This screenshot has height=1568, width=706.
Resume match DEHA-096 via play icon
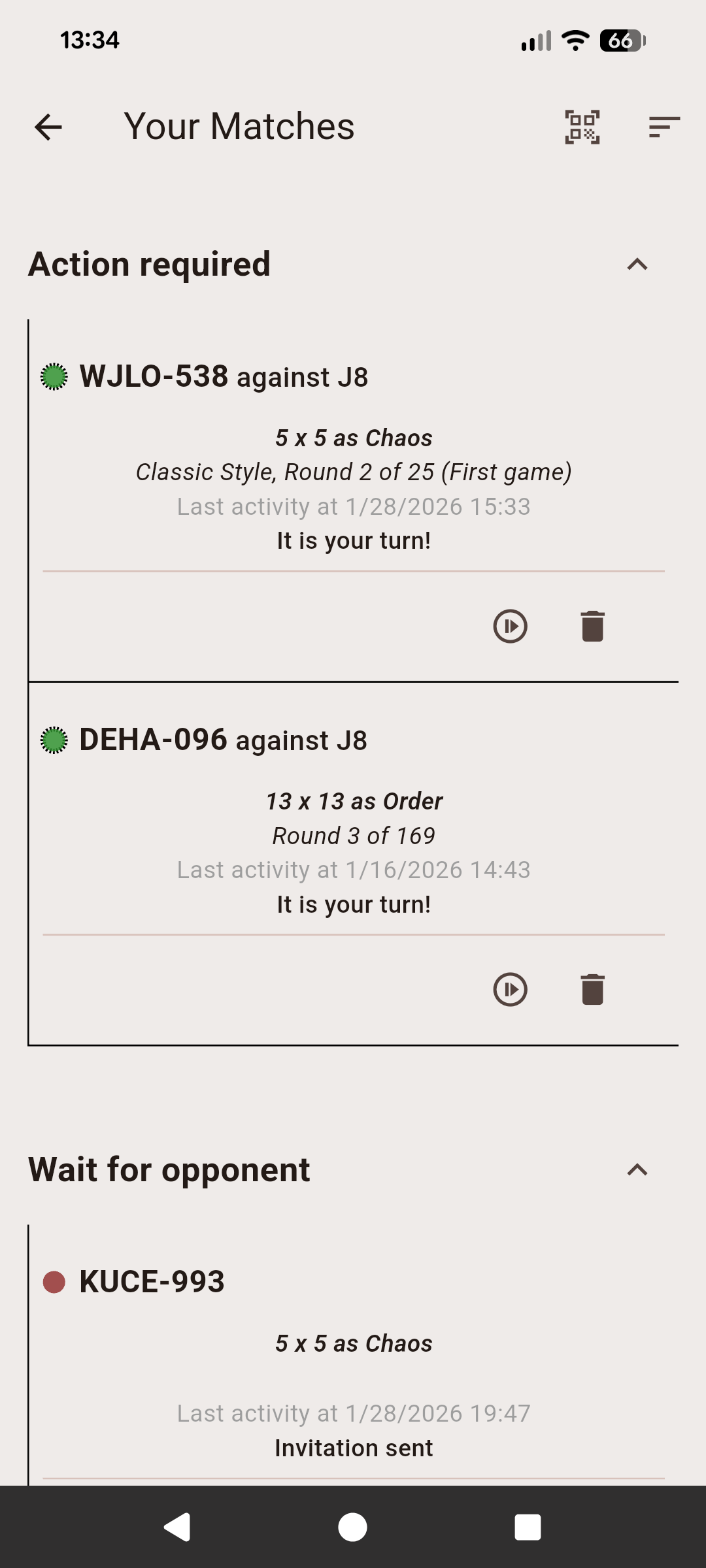click(x=510, y=989)
